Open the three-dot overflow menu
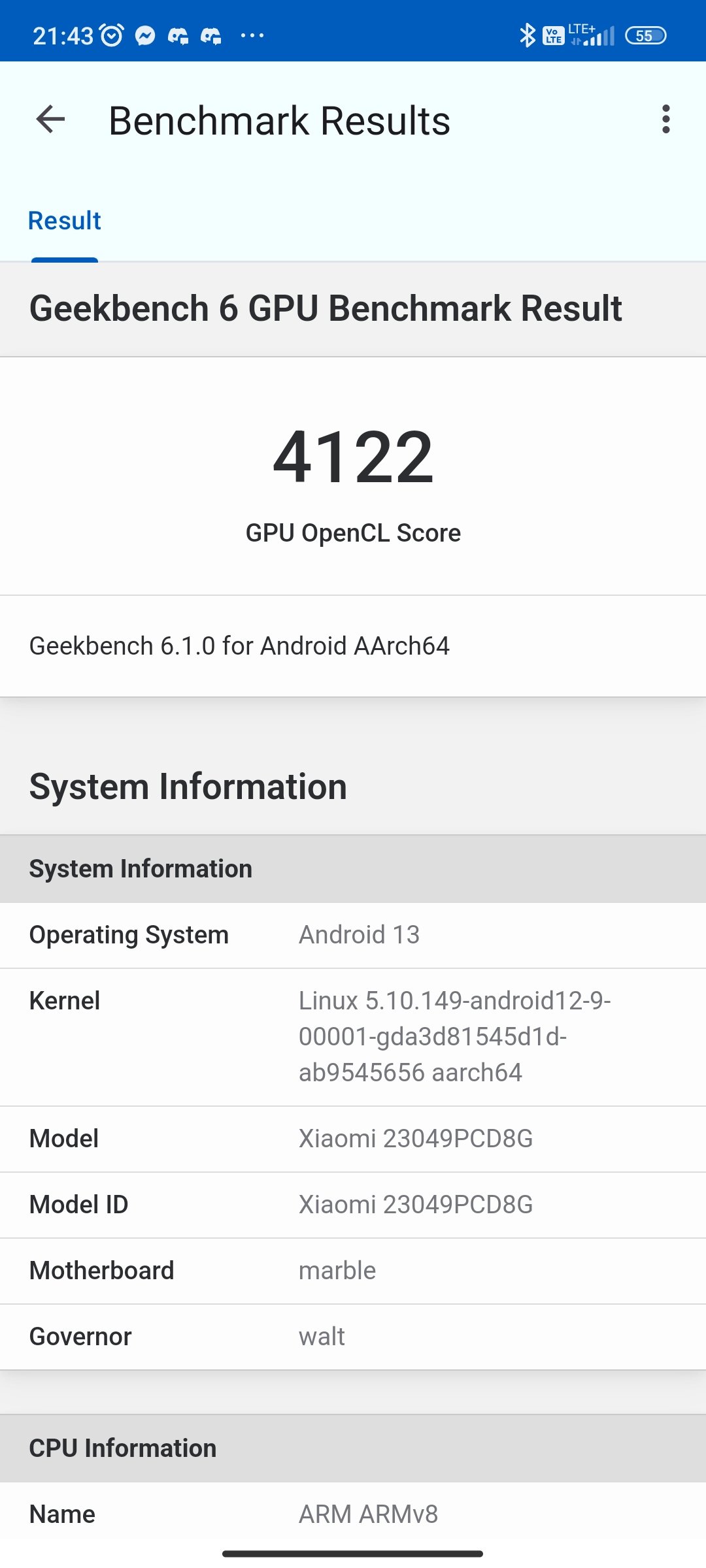This screenshot has height=1568, width=706. pyautogui.click(x=665, y=120)
